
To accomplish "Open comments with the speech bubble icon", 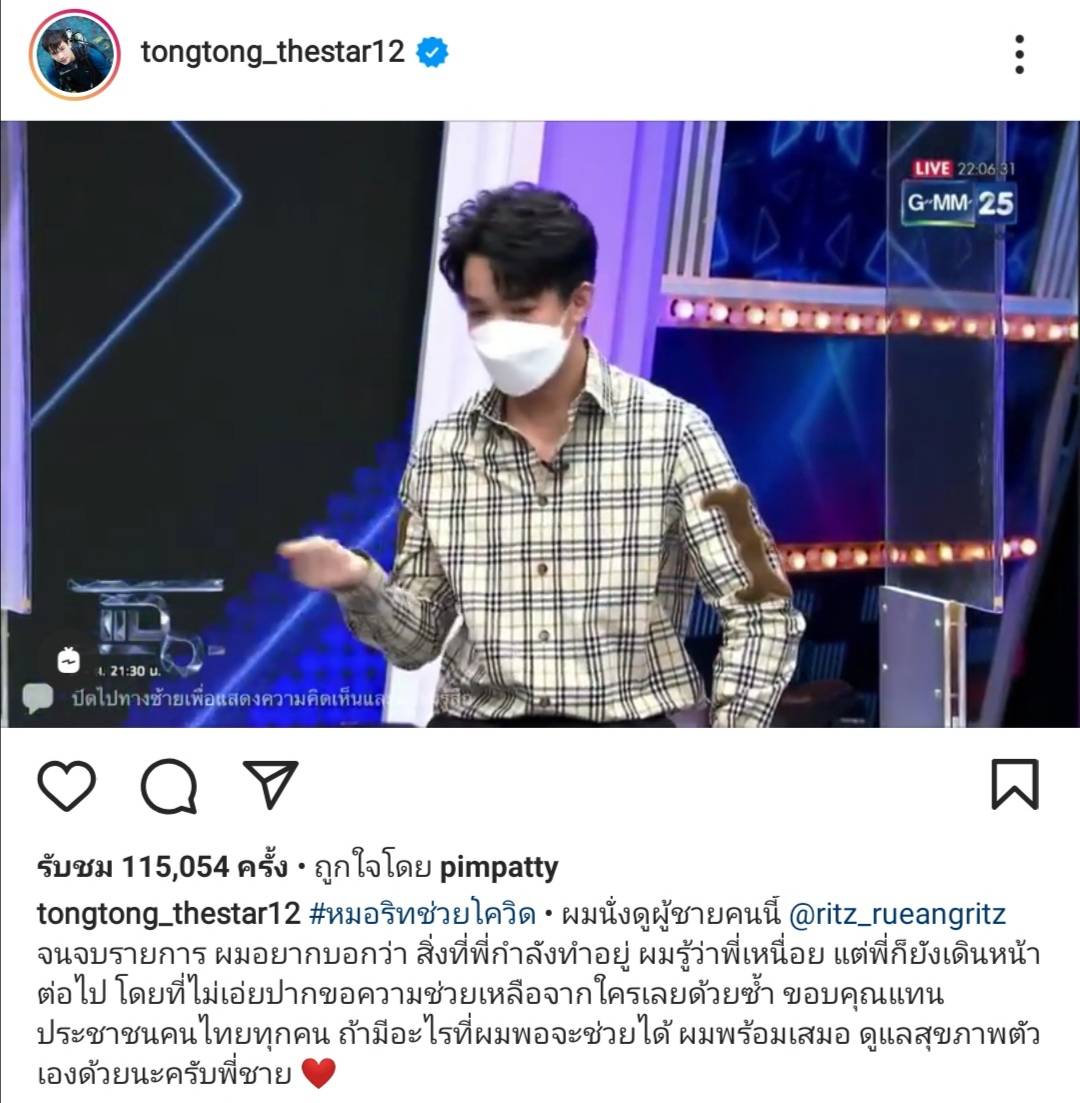I will pyautogui.click(x=169, y=786).
